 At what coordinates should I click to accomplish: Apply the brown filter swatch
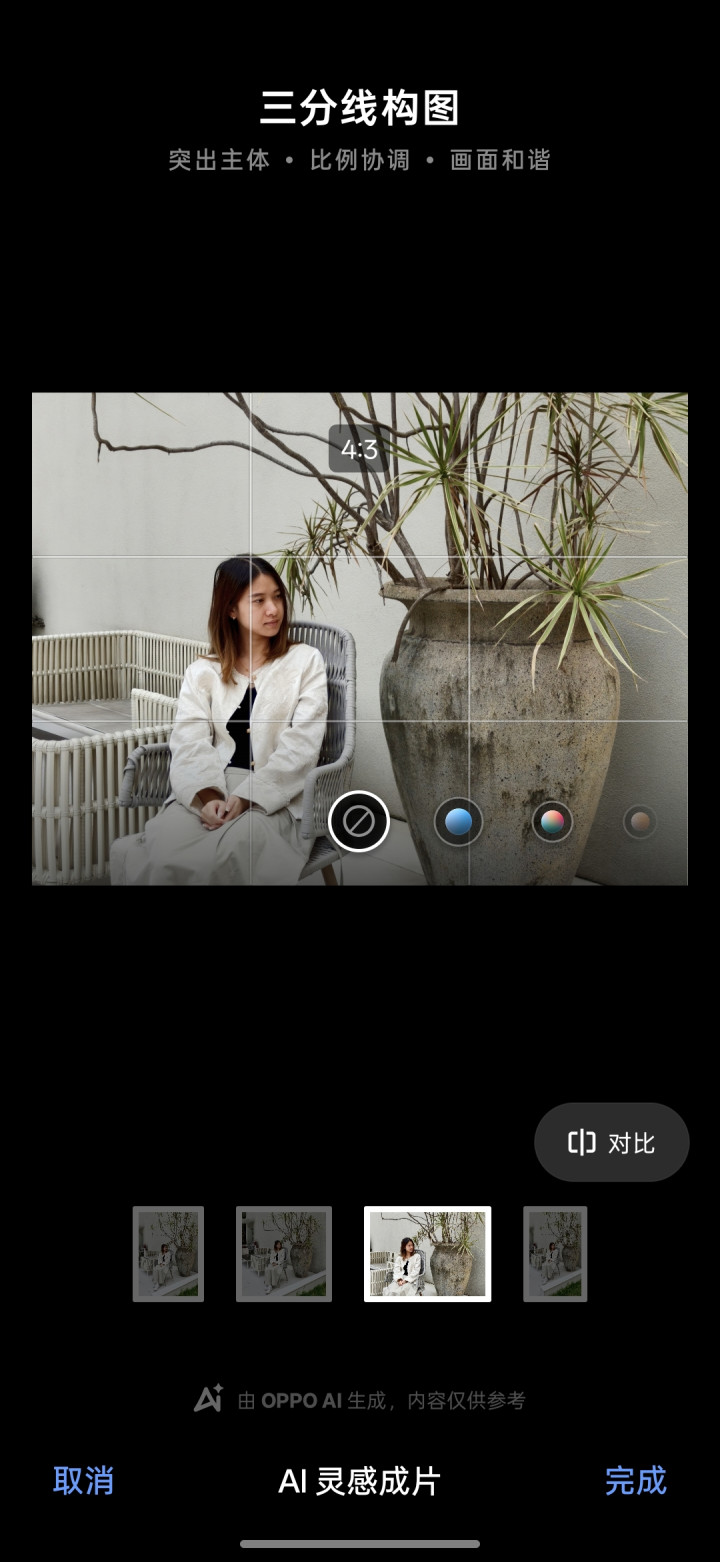(640, 822)
